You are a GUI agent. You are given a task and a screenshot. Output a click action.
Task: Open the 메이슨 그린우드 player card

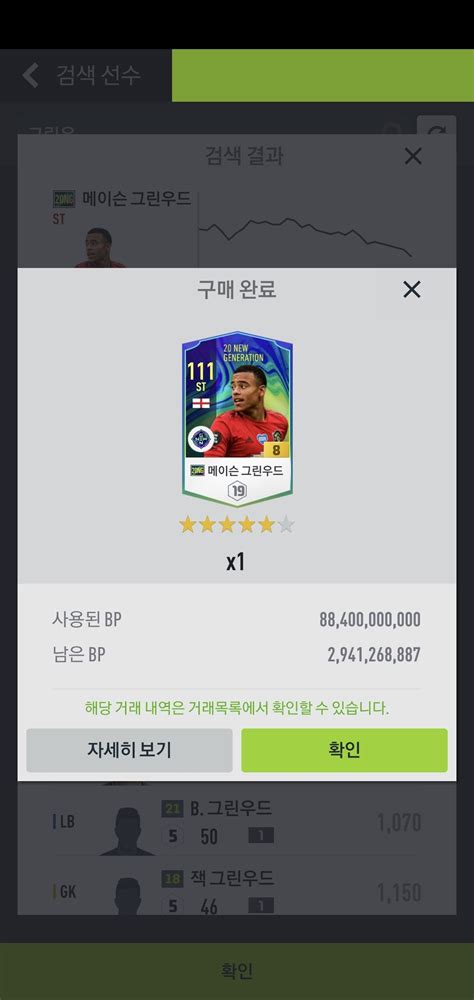point(237,419)
